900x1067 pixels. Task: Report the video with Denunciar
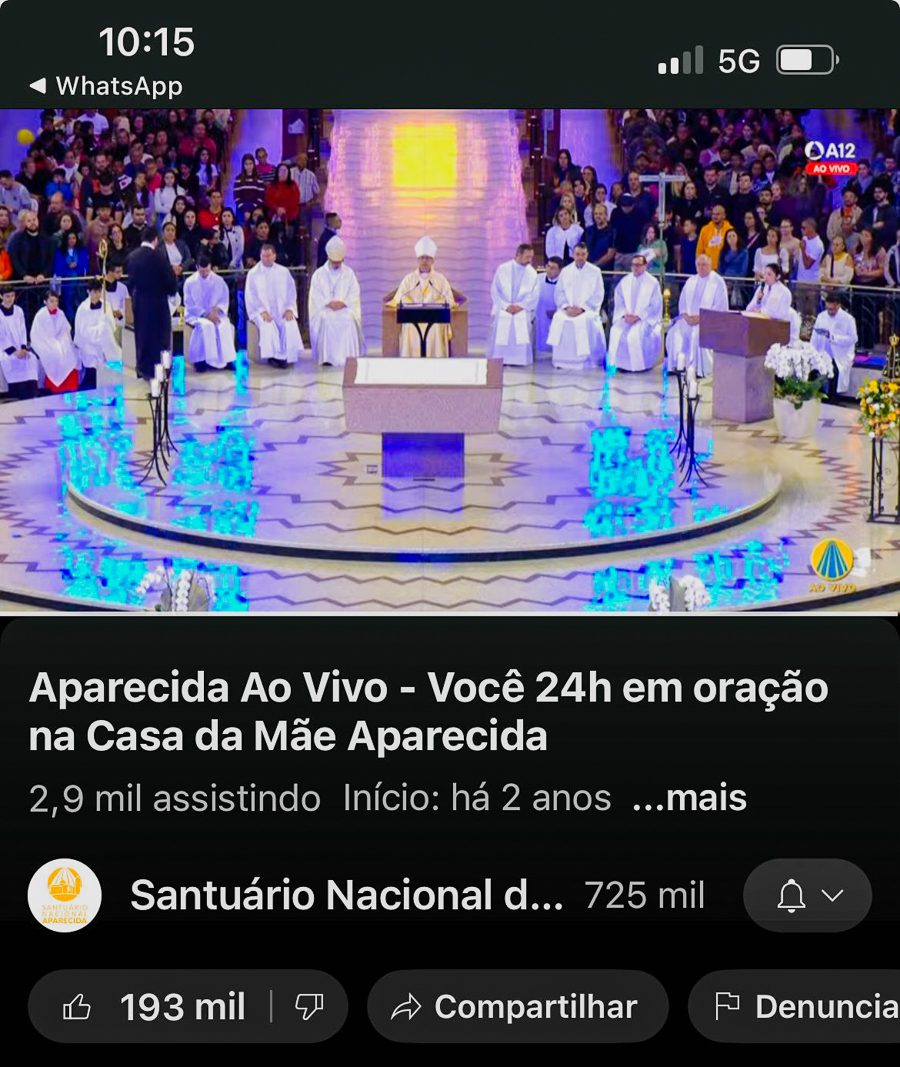[x=805, y=1007]
